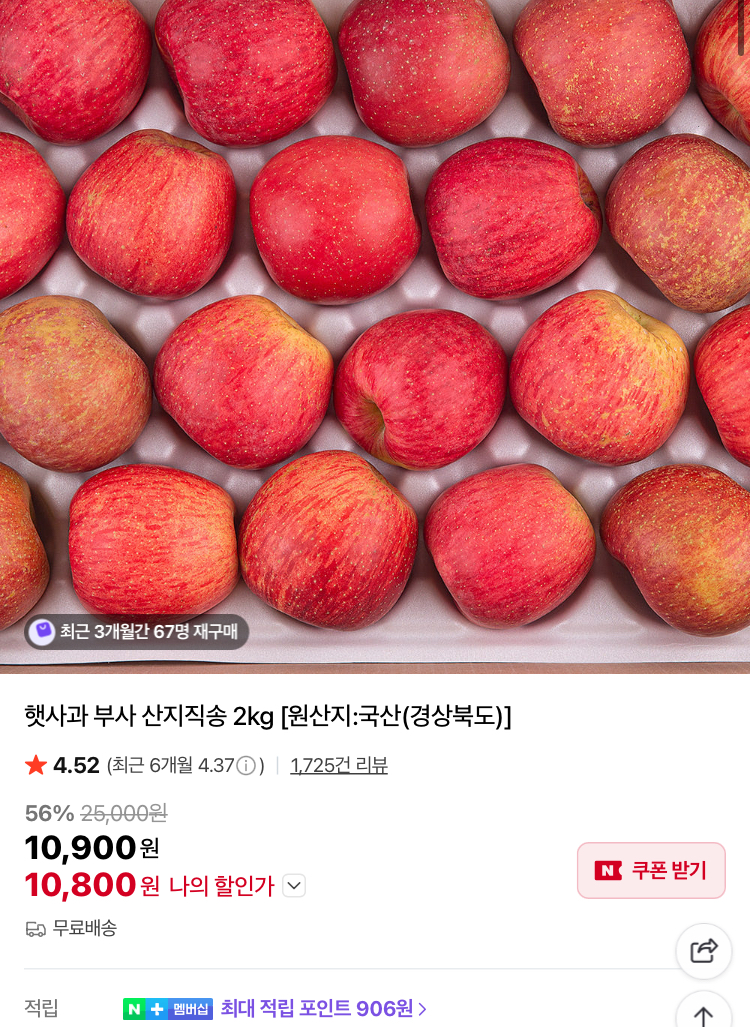Open the apple product photo
Image resolution: width=750 pixels, height=1027 pixels.
click(375, 320)
